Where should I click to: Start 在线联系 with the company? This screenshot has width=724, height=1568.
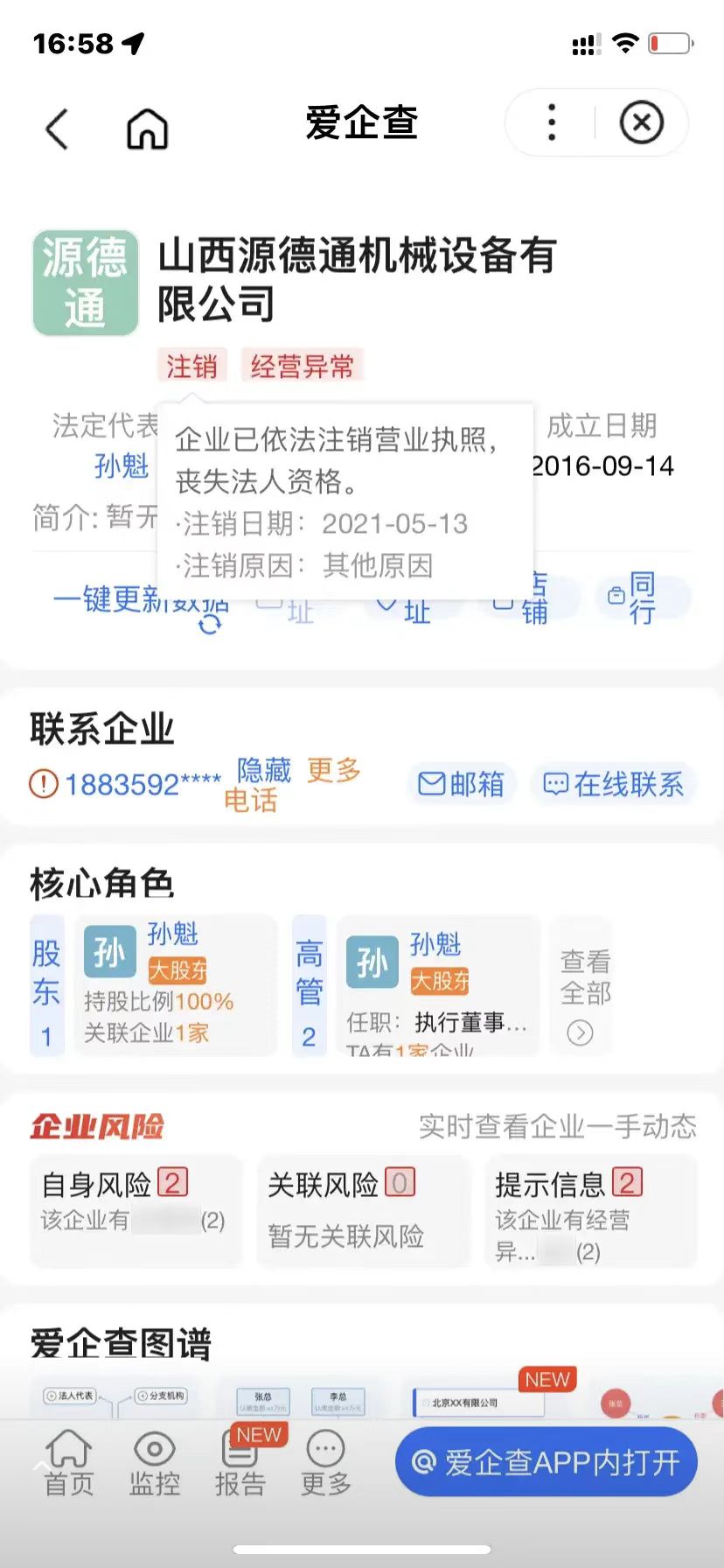click(x=614, y=784)
